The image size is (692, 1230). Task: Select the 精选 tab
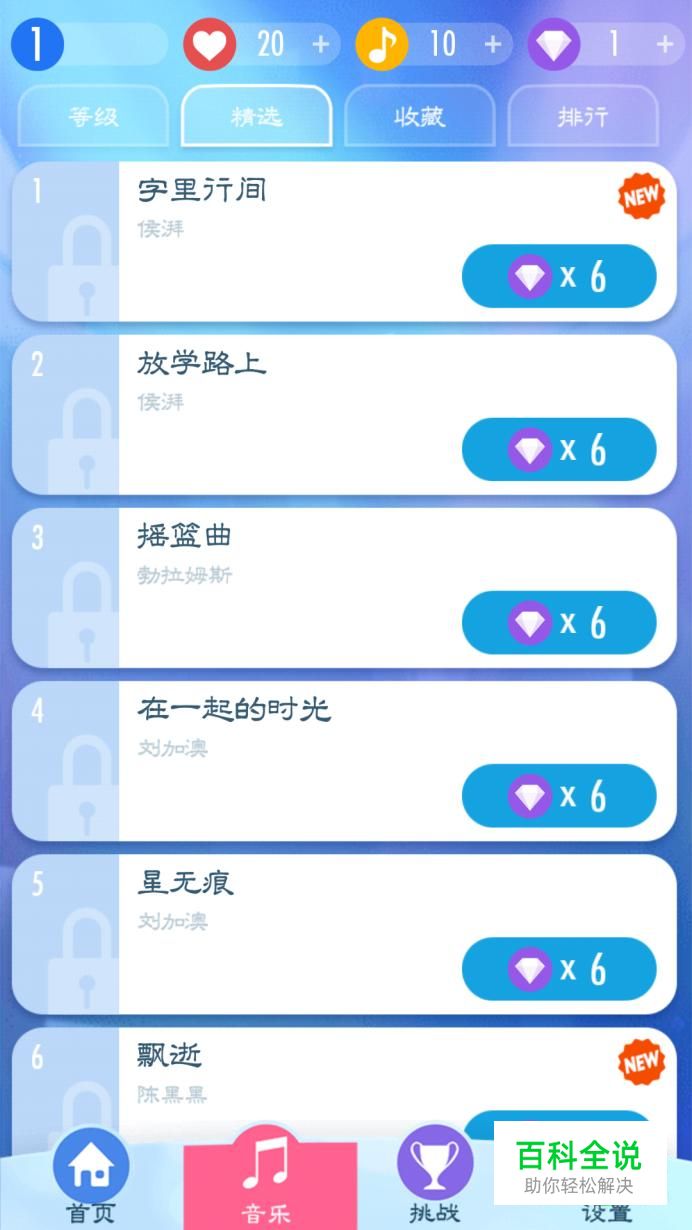click(256, 116)
